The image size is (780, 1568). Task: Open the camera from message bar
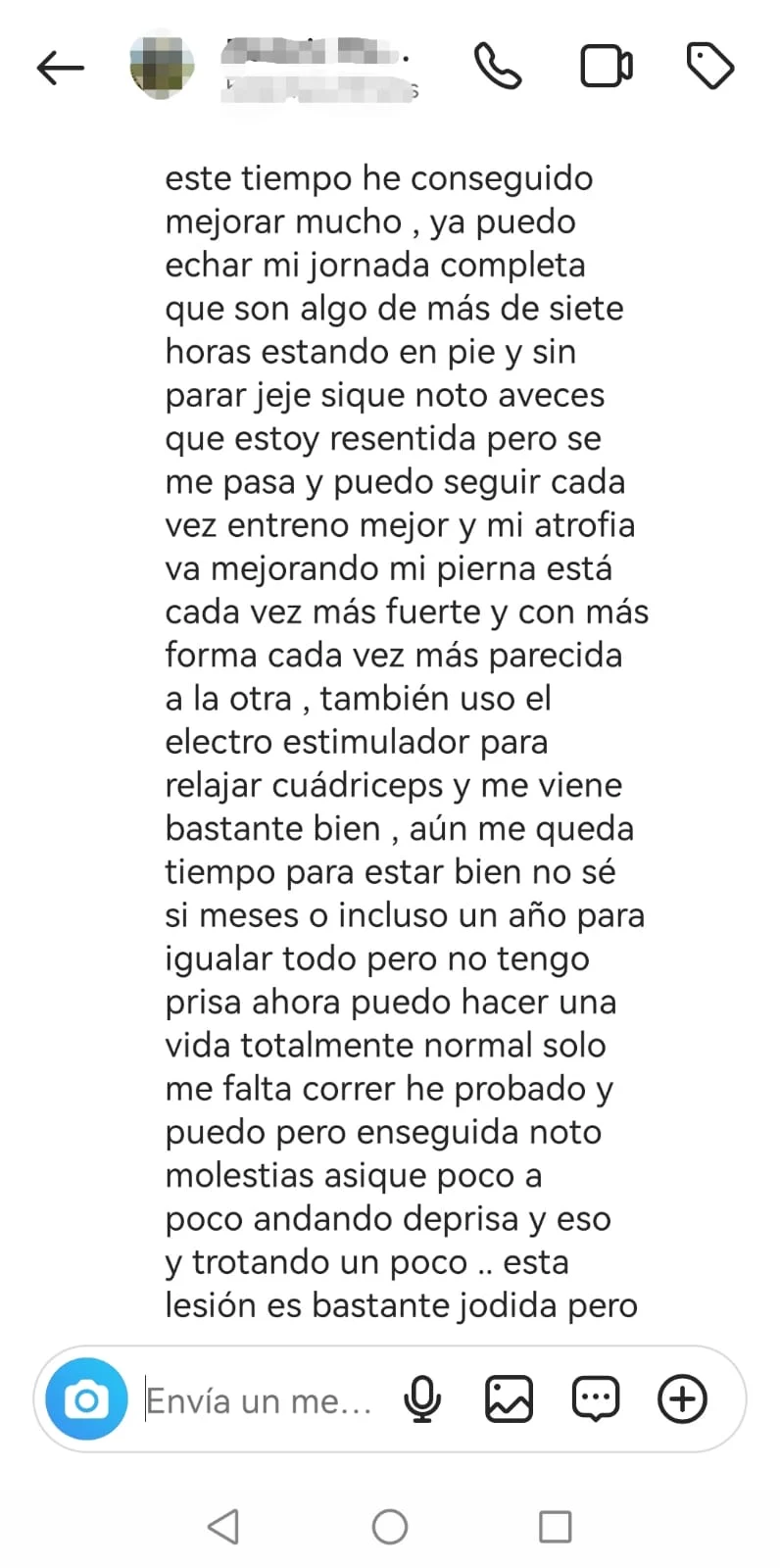[87, 1398]
